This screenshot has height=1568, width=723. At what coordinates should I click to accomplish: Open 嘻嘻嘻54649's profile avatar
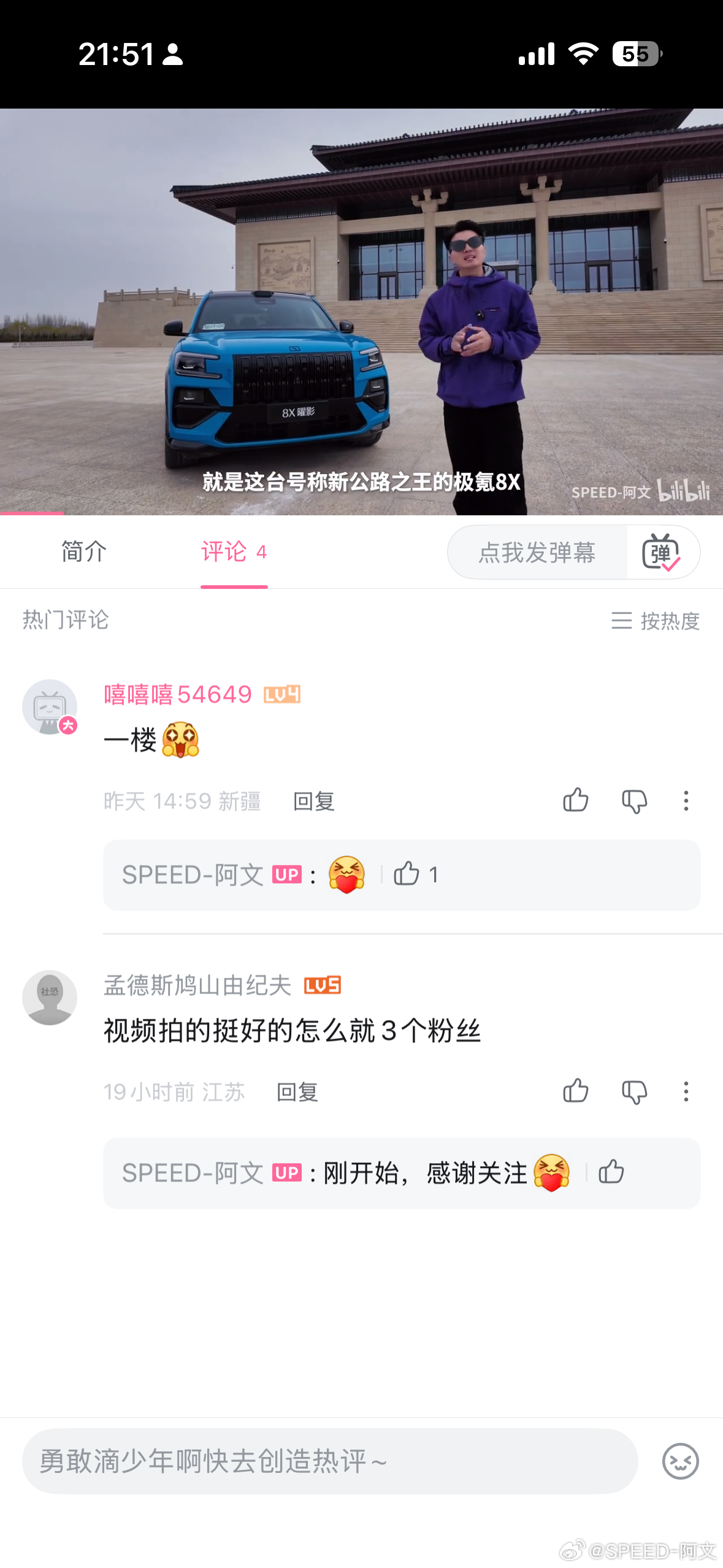pos(49,707)
